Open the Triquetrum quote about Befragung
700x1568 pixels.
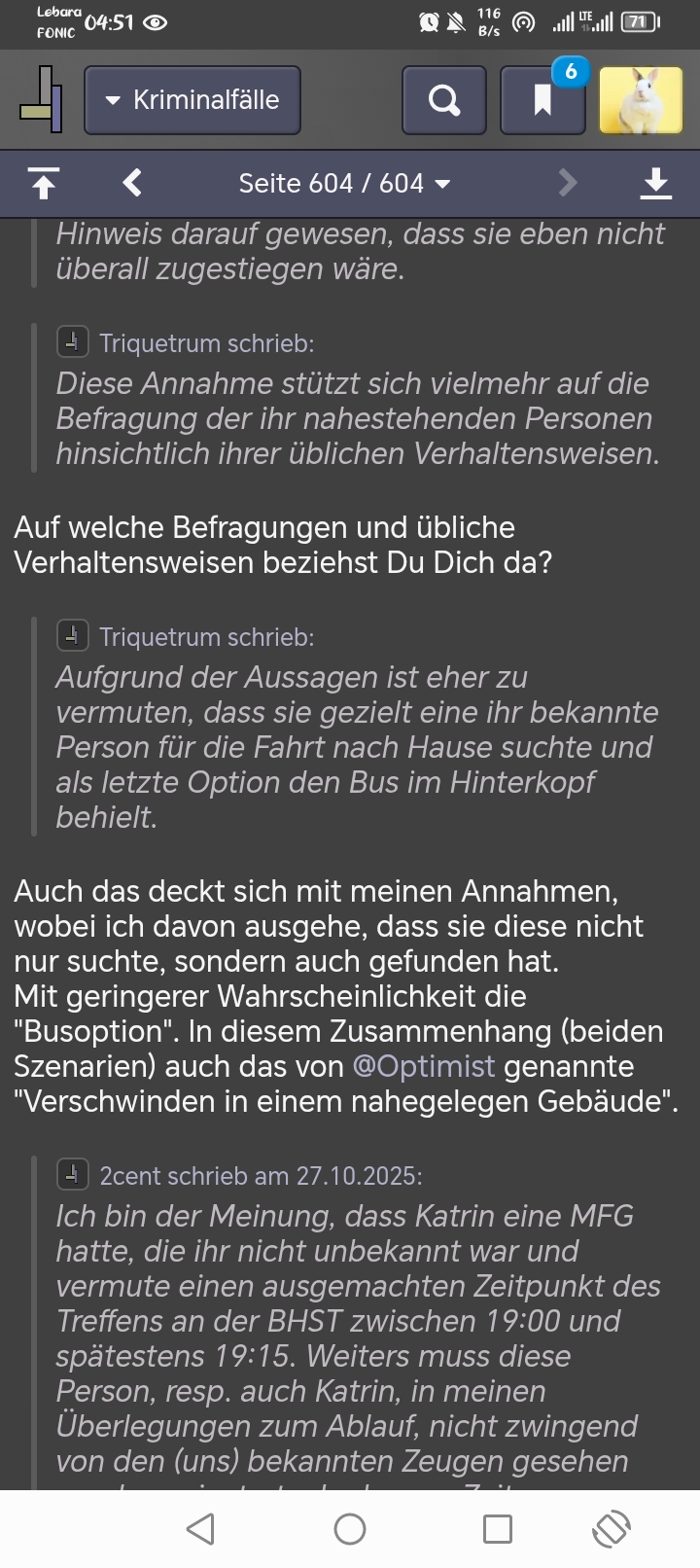73,342
